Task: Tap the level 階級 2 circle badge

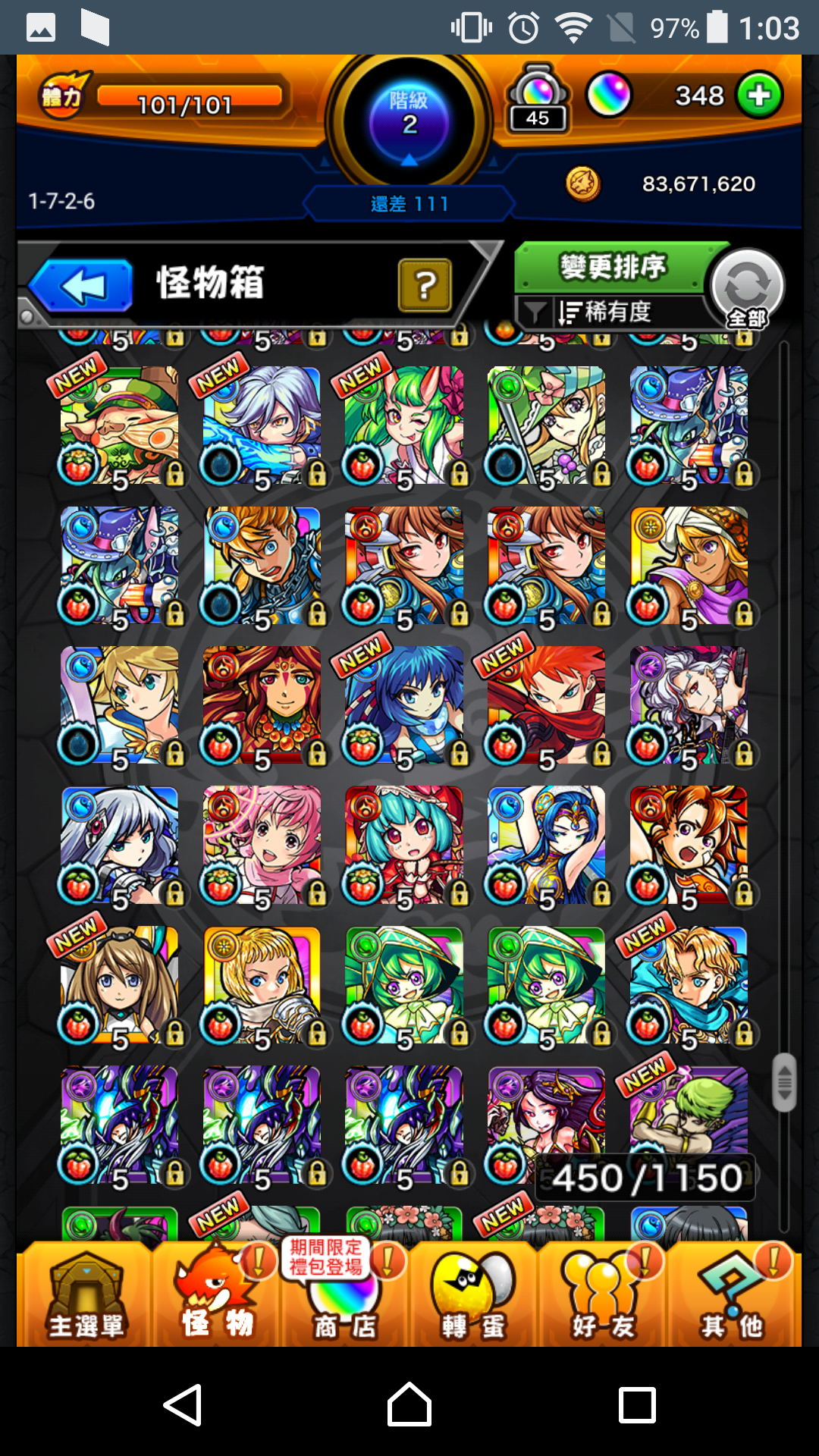Action: click(409, 121)
